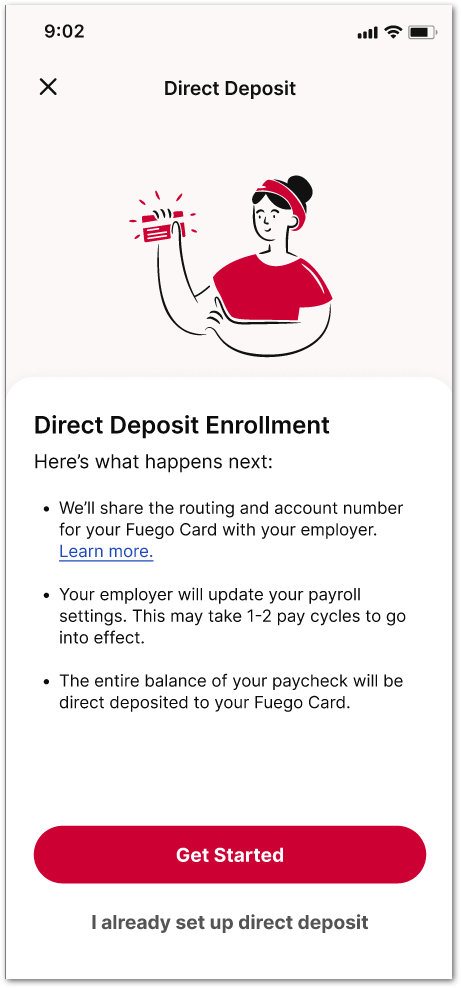
Task: Select I already set up direct deposit
Action: point(230,923)
